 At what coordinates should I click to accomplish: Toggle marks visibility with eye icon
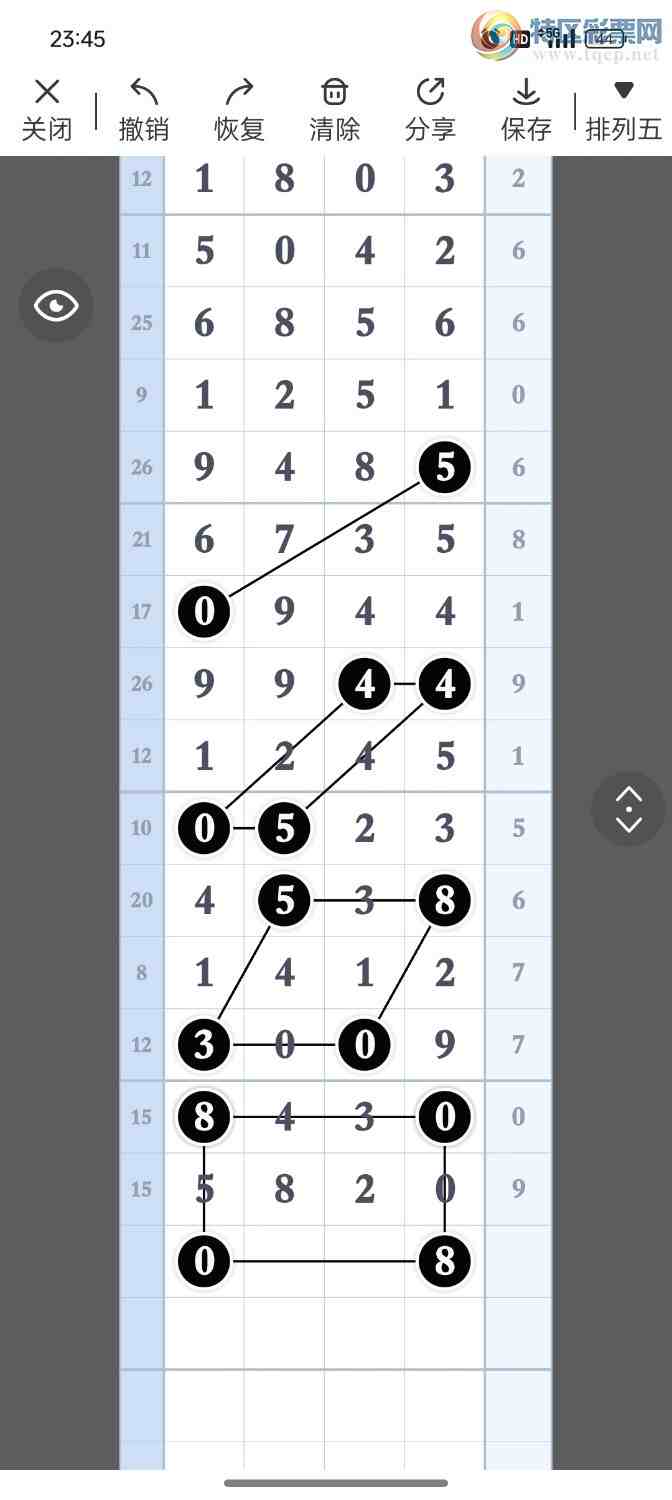coord(56,305)
